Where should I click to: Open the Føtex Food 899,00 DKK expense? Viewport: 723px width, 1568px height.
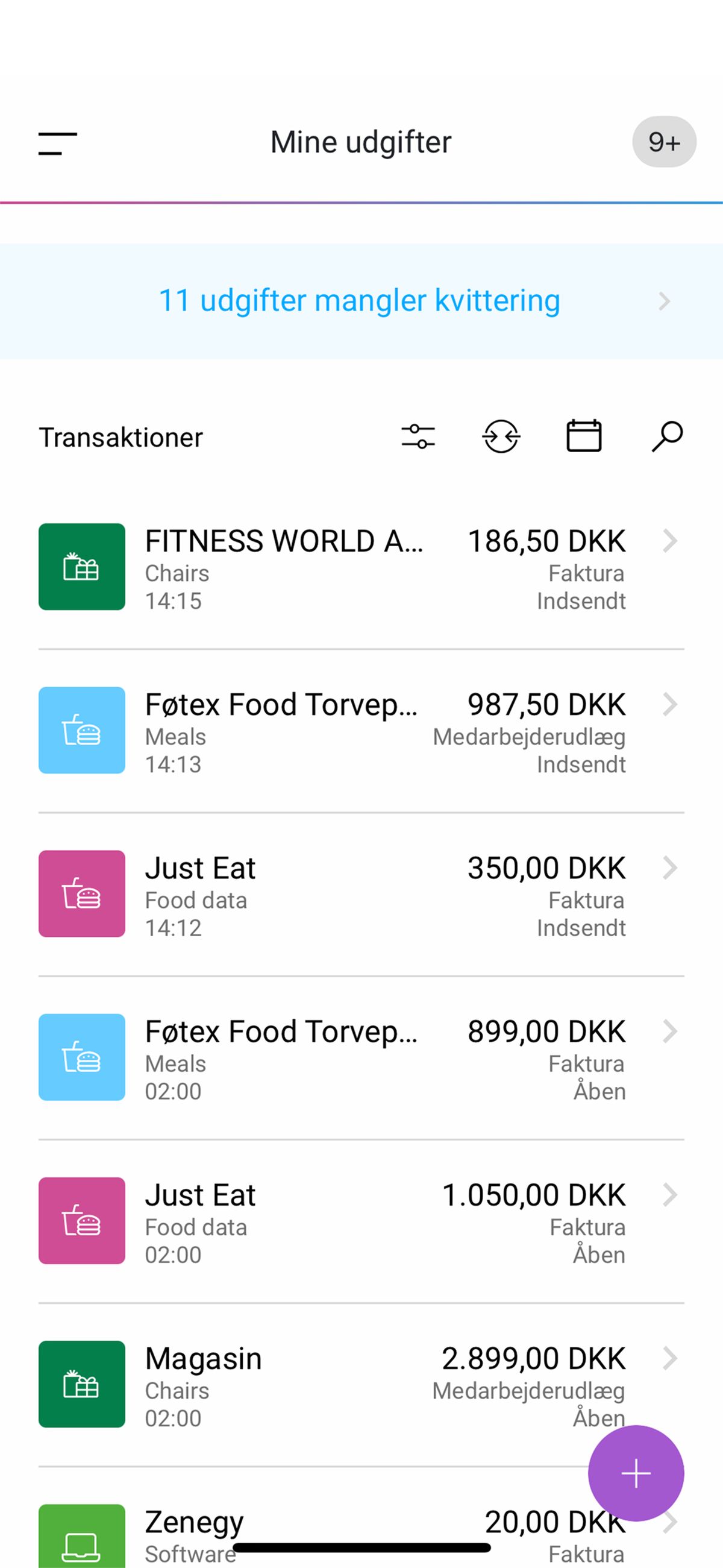[x=361, y=1057]
